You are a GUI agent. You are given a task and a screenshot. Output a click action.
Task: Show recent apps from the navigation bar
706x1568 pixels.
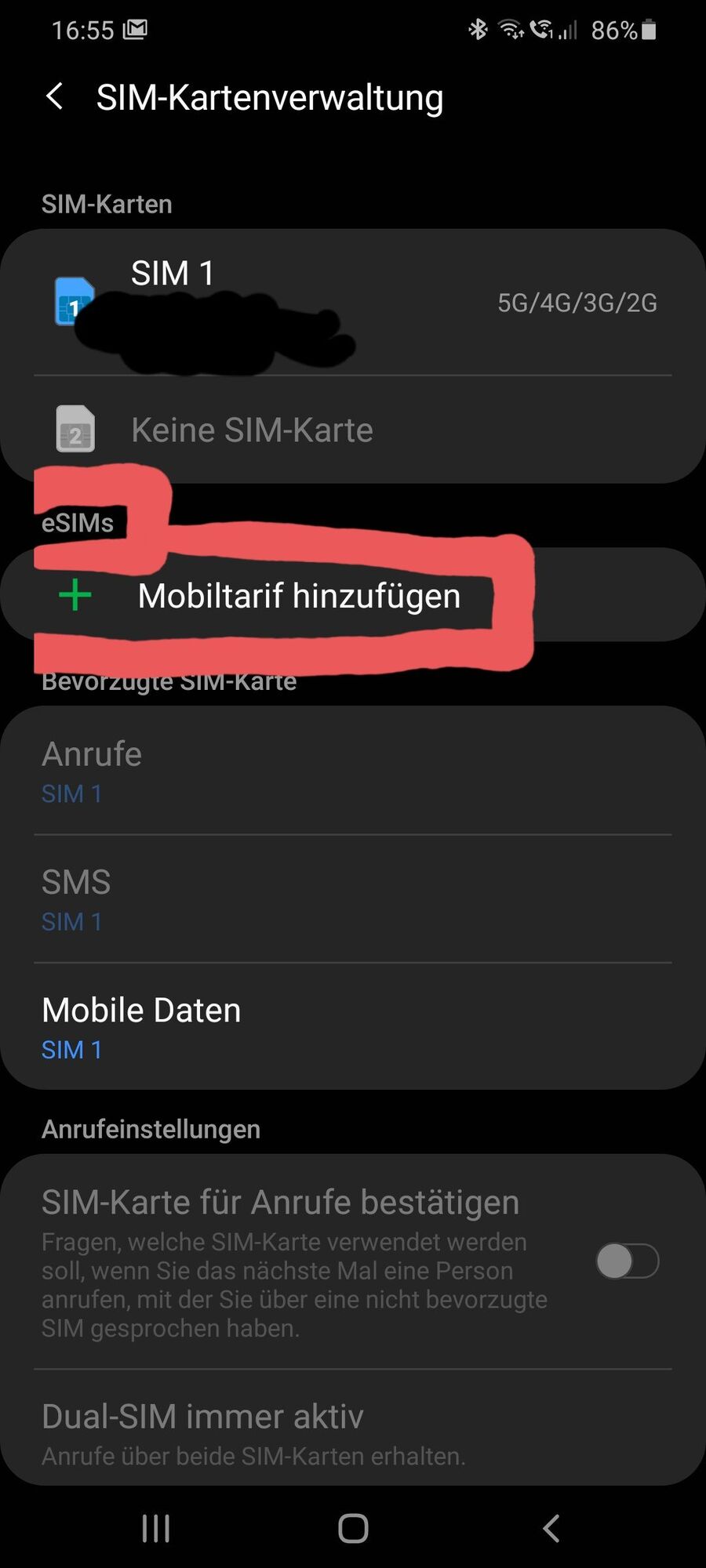(x=155, y=1528)
